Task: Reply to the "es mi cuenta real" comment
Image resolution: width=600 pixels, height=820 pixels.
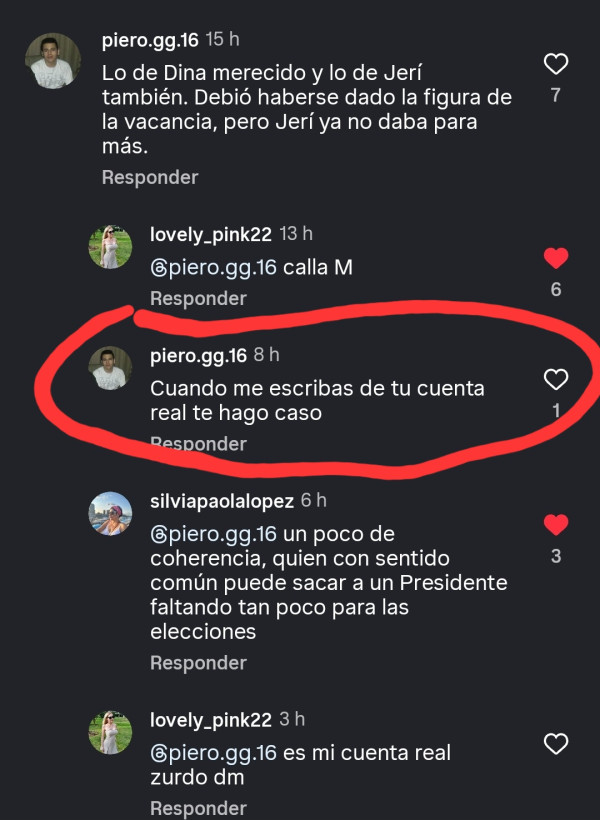Action: [198, 808]
